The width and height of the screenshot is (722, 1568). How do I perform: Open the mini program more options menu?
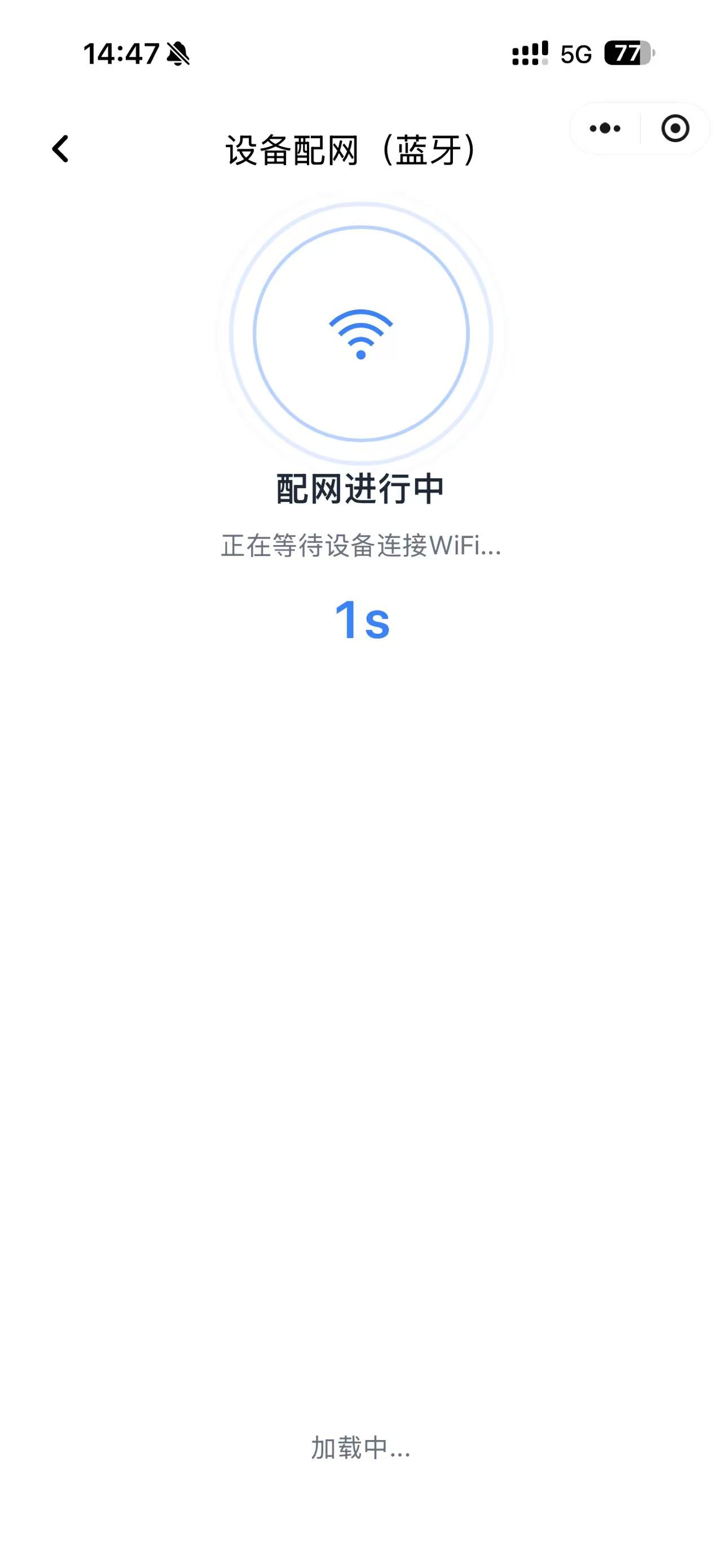pos(605,129)
